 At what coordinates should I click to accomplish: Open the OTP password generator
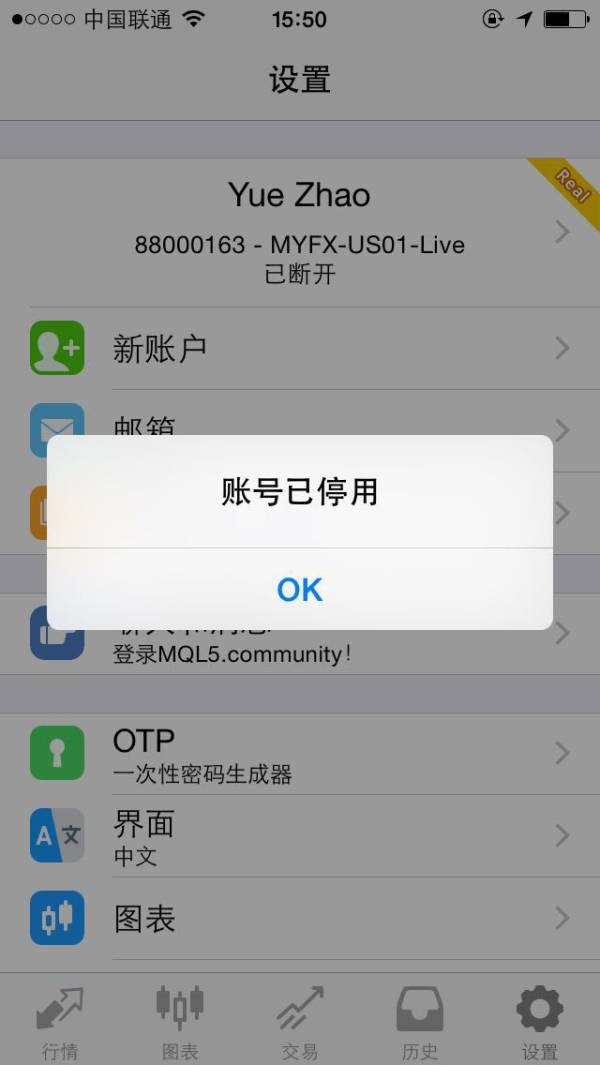tap(299, 753)
